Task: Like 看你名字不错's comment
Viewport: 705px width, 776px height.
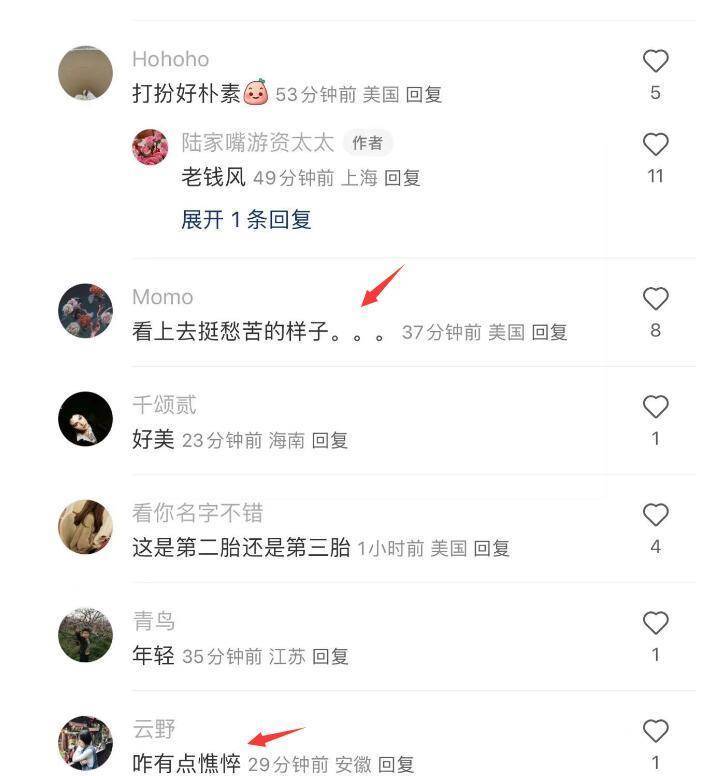Action: [655, 515]
